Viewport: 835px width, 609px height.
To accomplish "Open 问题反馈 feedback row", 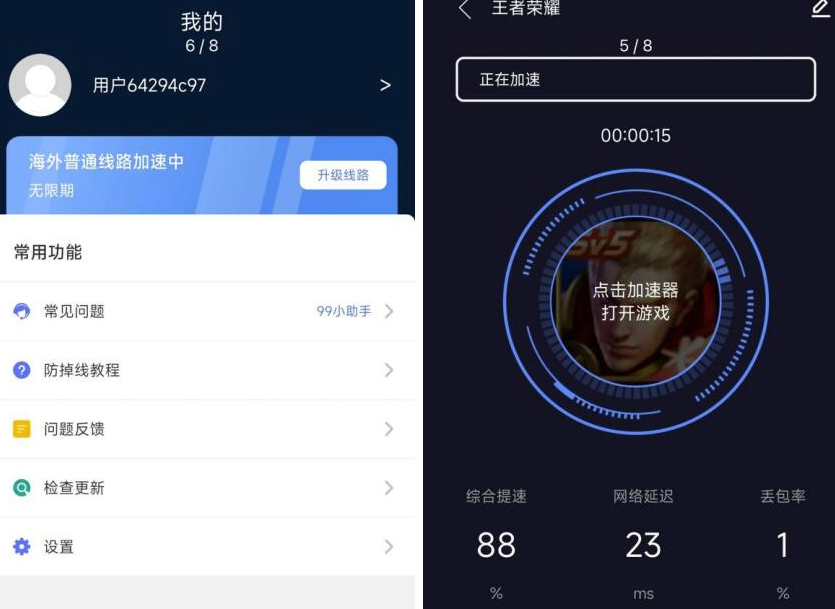I will 207,429.
